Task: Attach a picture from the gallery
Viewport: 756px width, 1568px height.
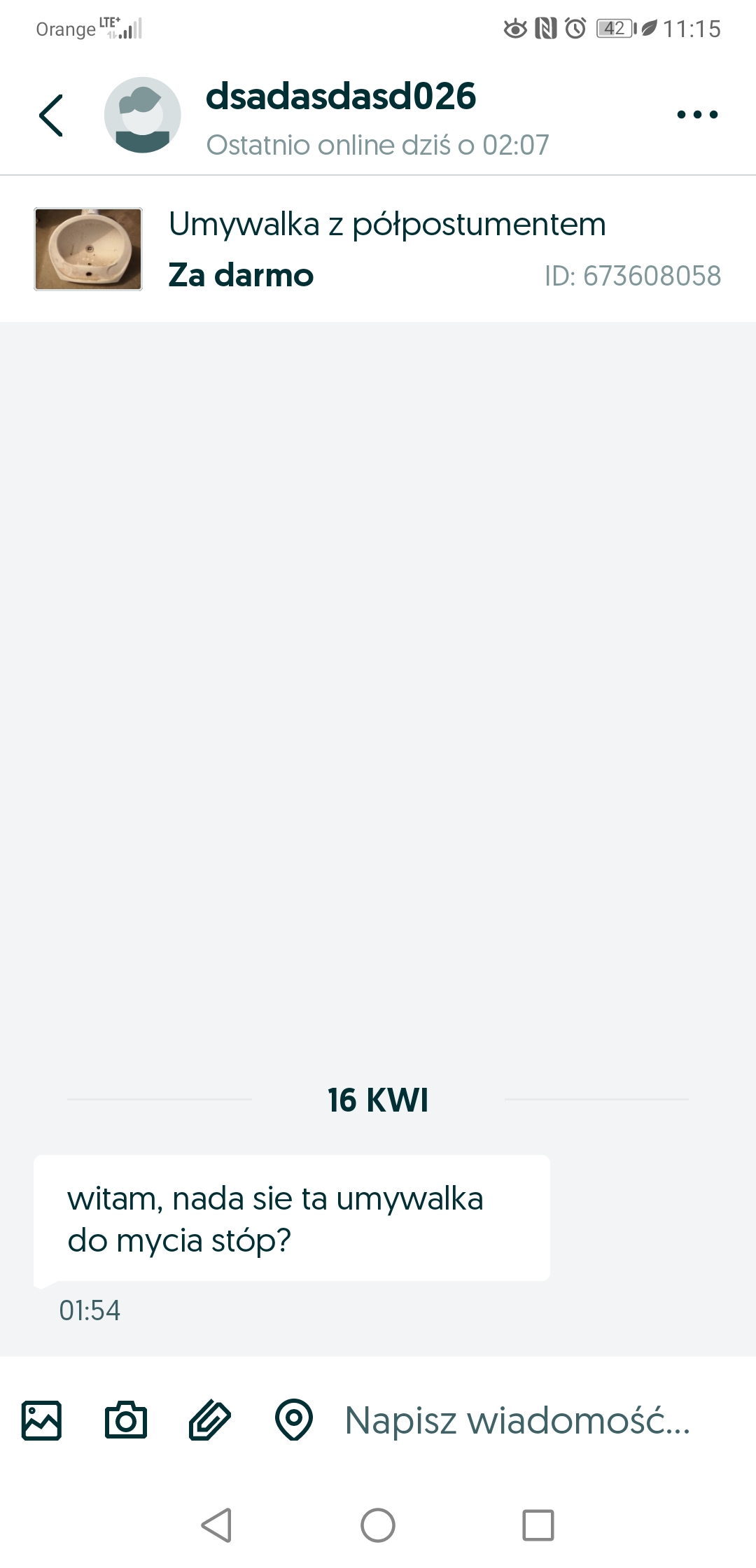Action: 42,1420
